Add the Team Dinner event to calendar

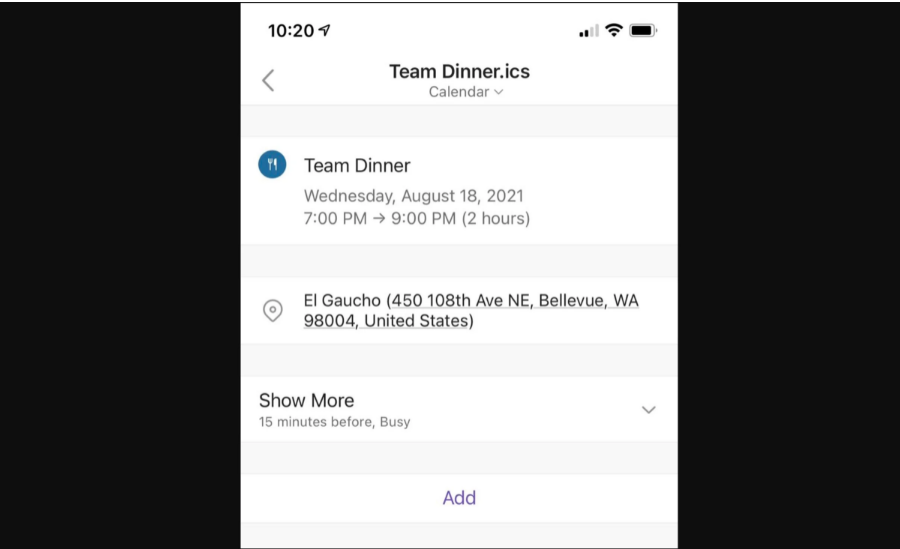click(459, 498)
